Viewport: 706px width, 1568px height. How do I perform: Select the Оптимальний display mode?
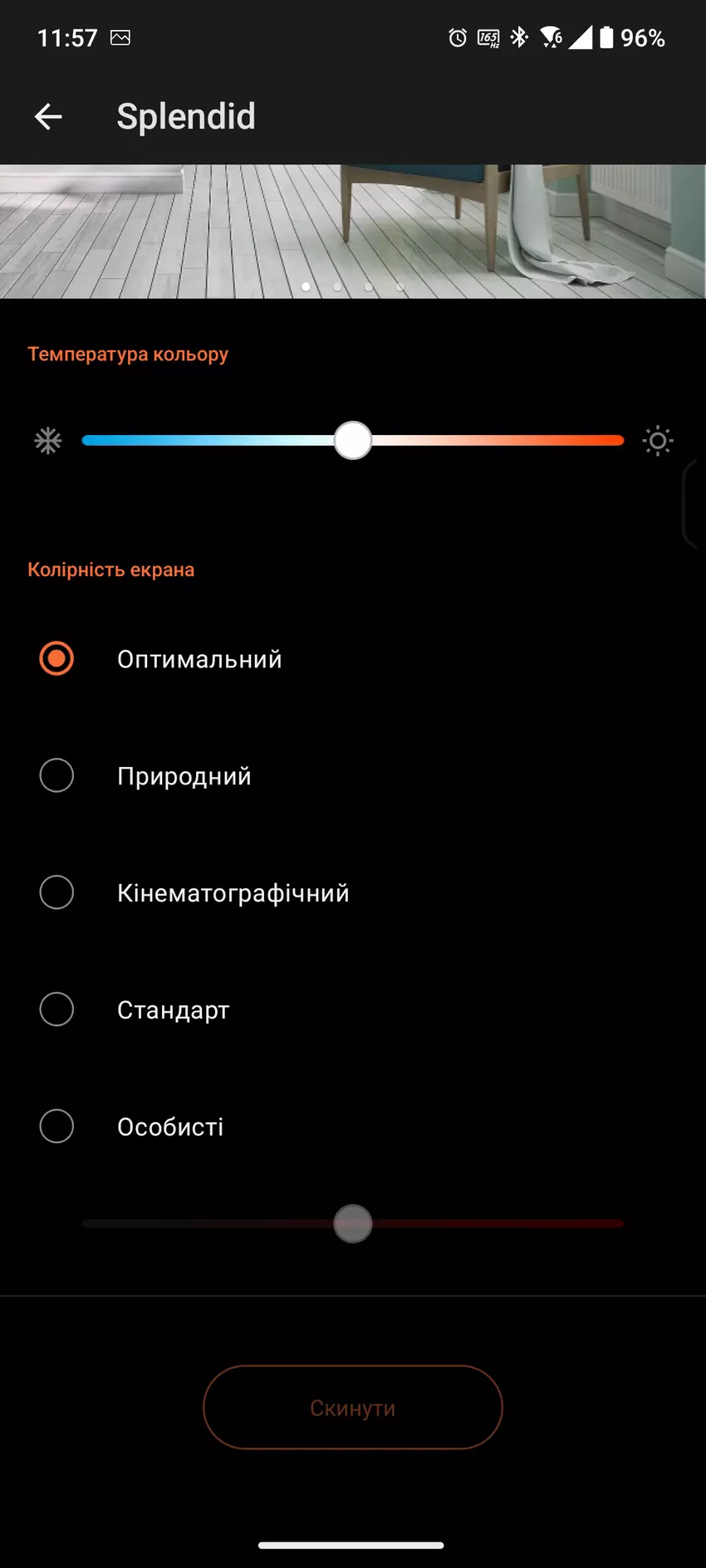[x=56, y=659]
